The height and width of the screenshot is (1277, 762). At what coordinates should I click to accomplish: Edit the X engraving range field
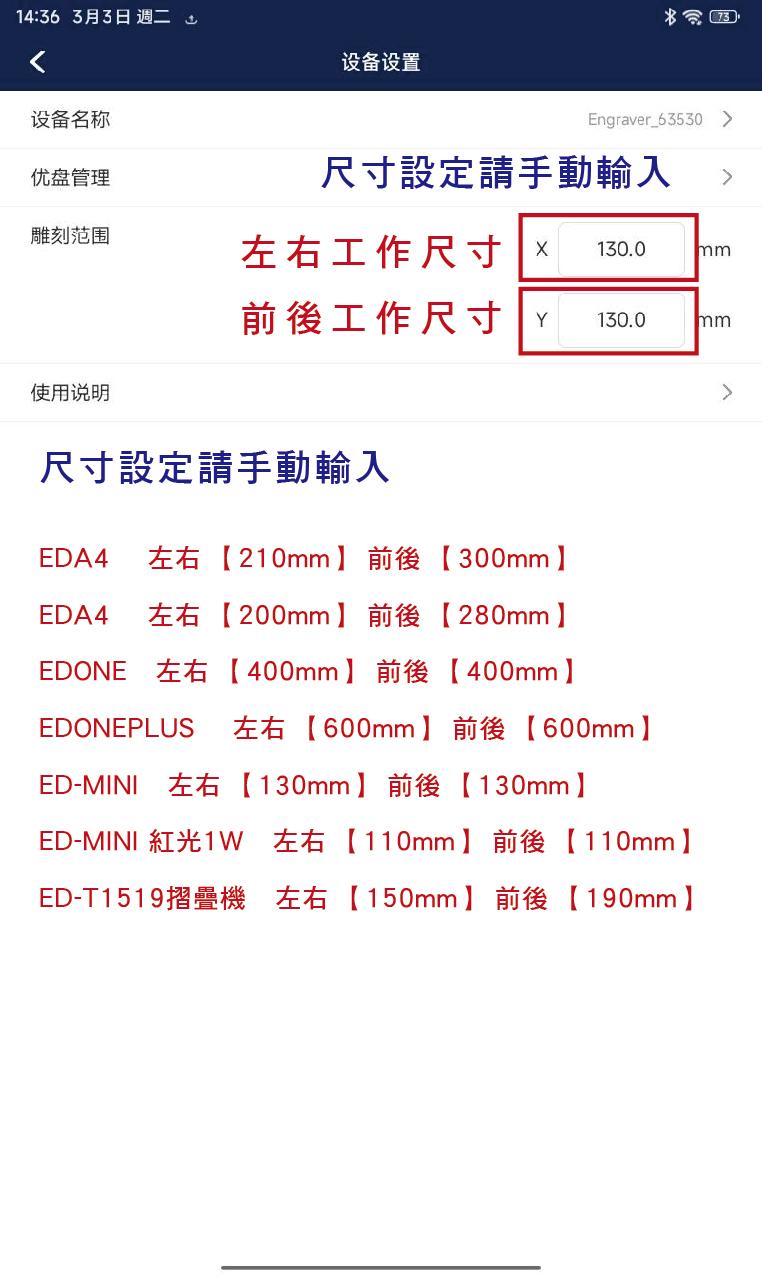point(621,249)
